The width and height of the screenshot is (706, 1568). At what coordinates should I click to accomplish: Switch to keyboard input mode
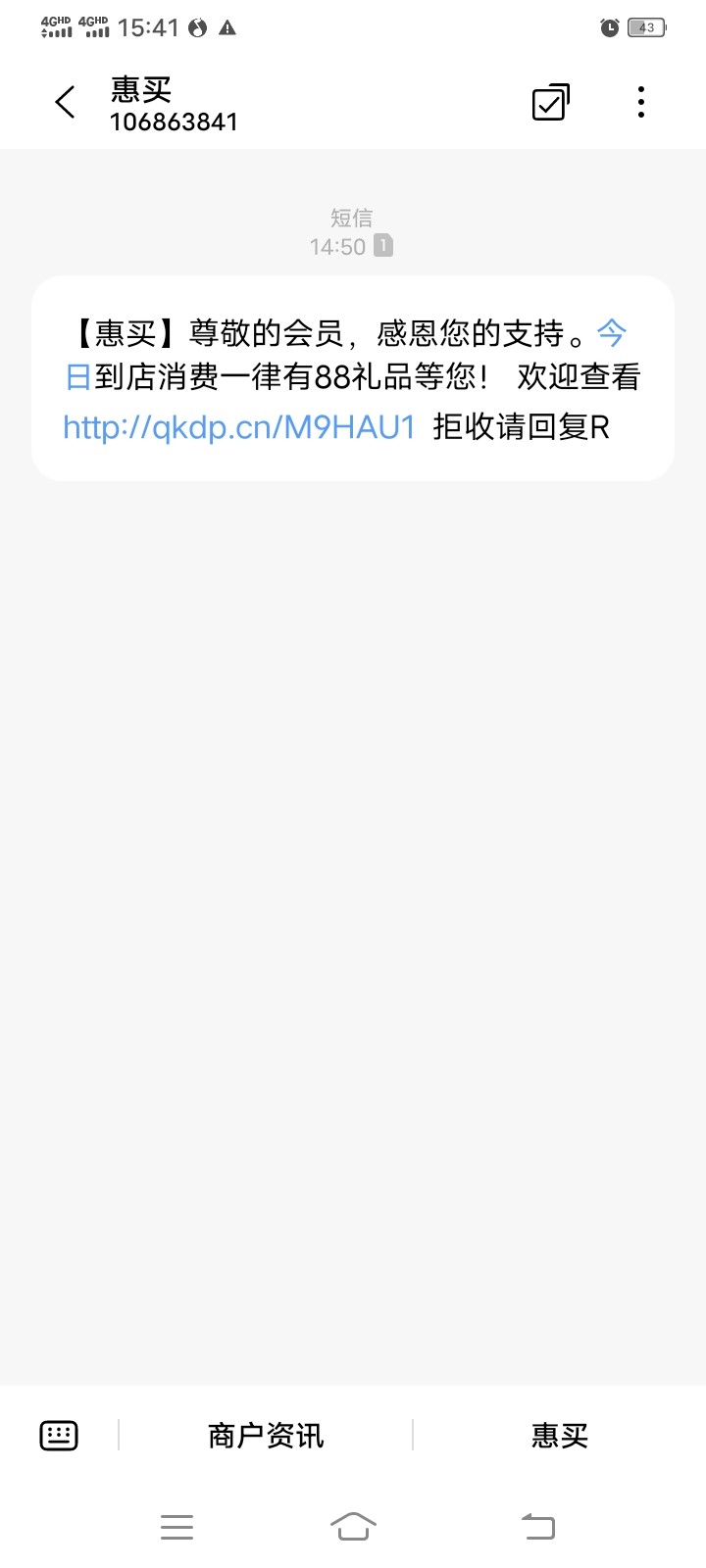point(59,1436)
